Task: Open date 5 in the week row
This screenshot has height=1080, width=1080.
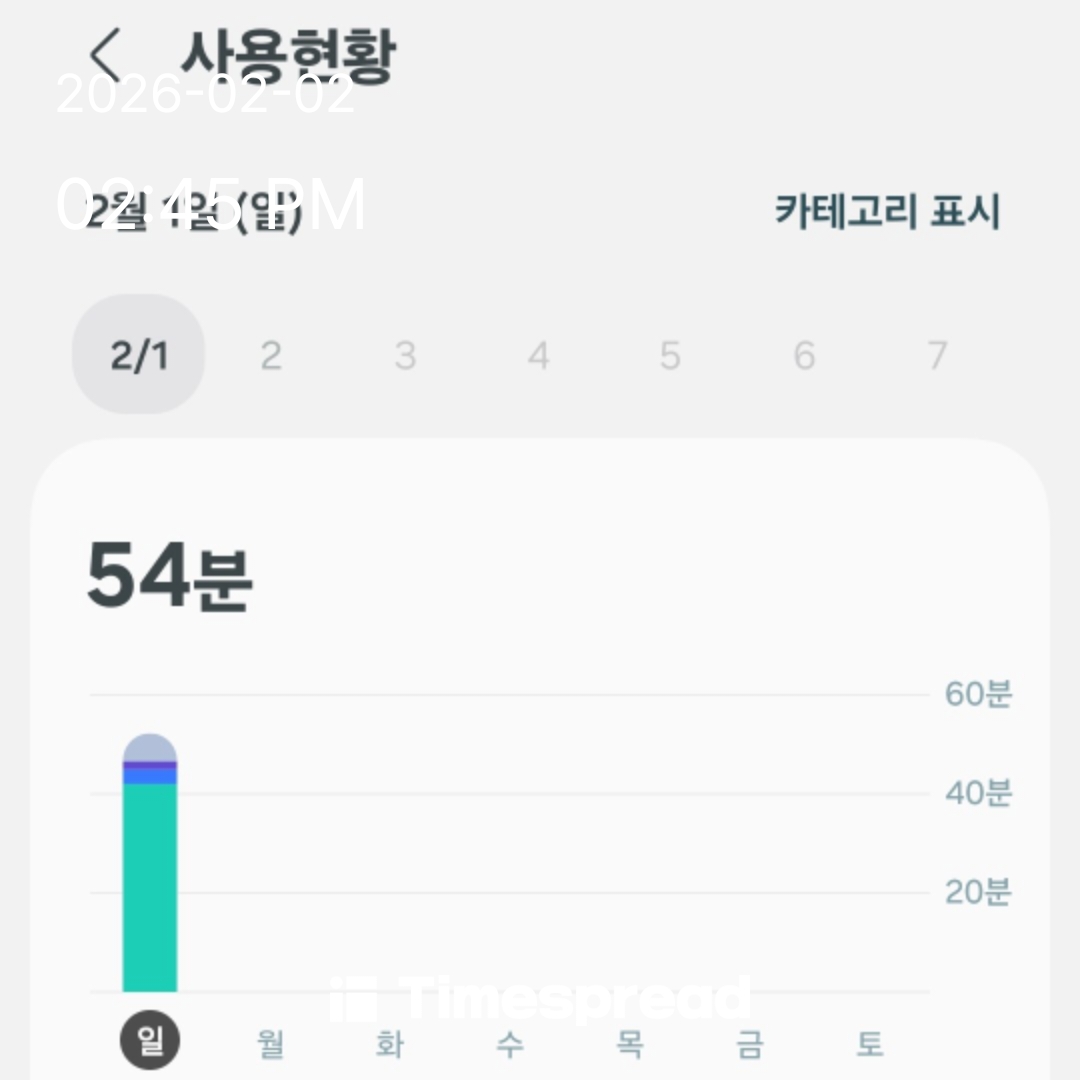Action: pos(670,355)
